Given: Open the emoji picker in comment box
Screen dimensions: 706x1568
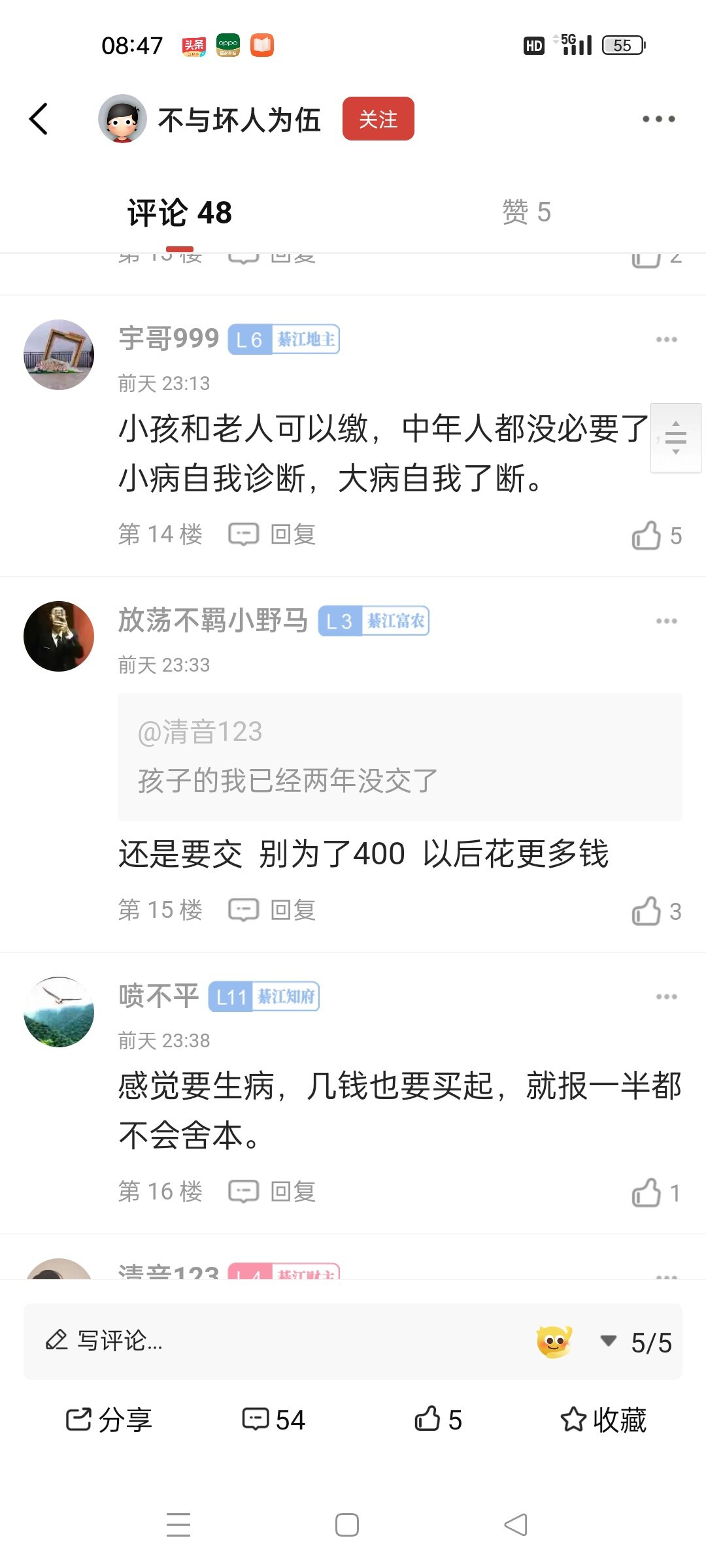Looking at the screenshot, I should coord(554,1342).
